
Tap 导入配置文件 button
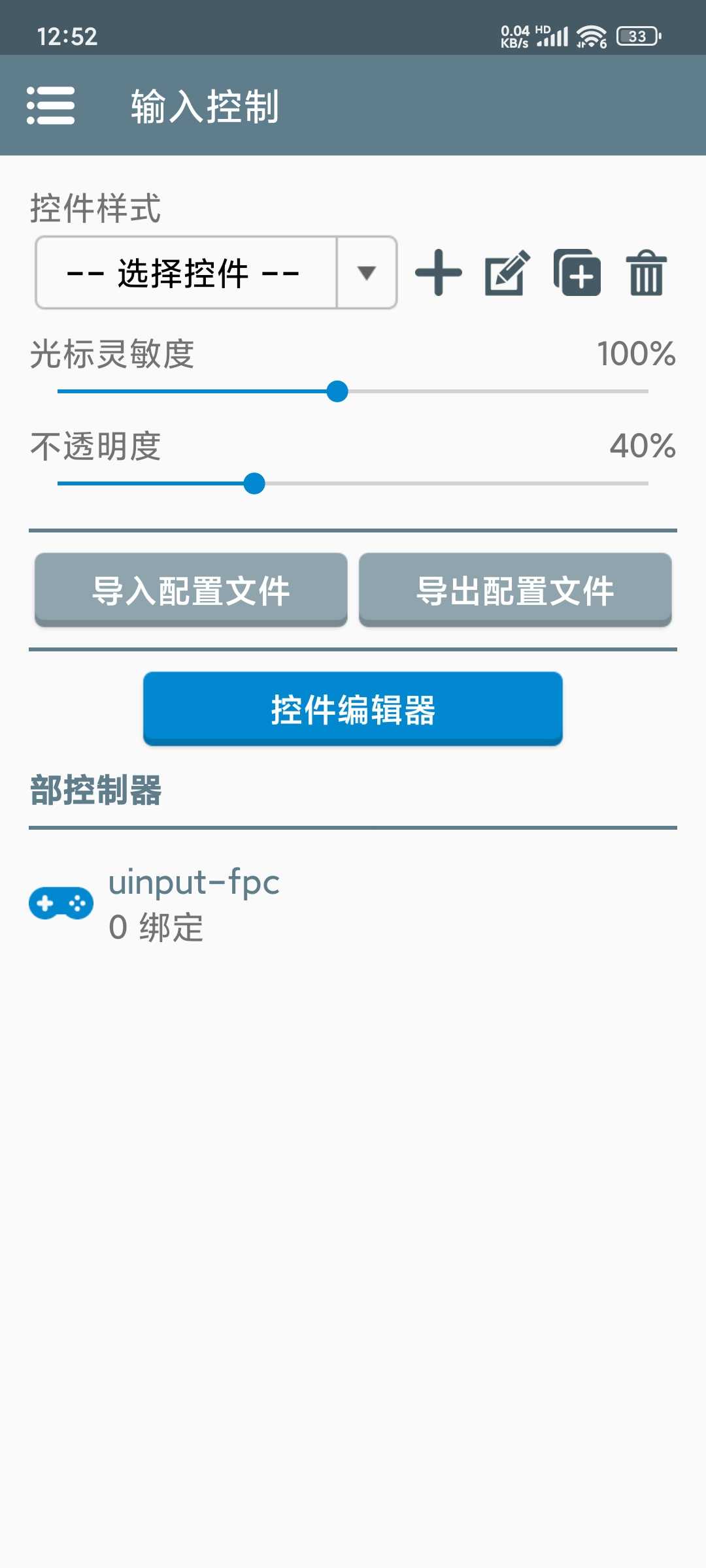191,590
